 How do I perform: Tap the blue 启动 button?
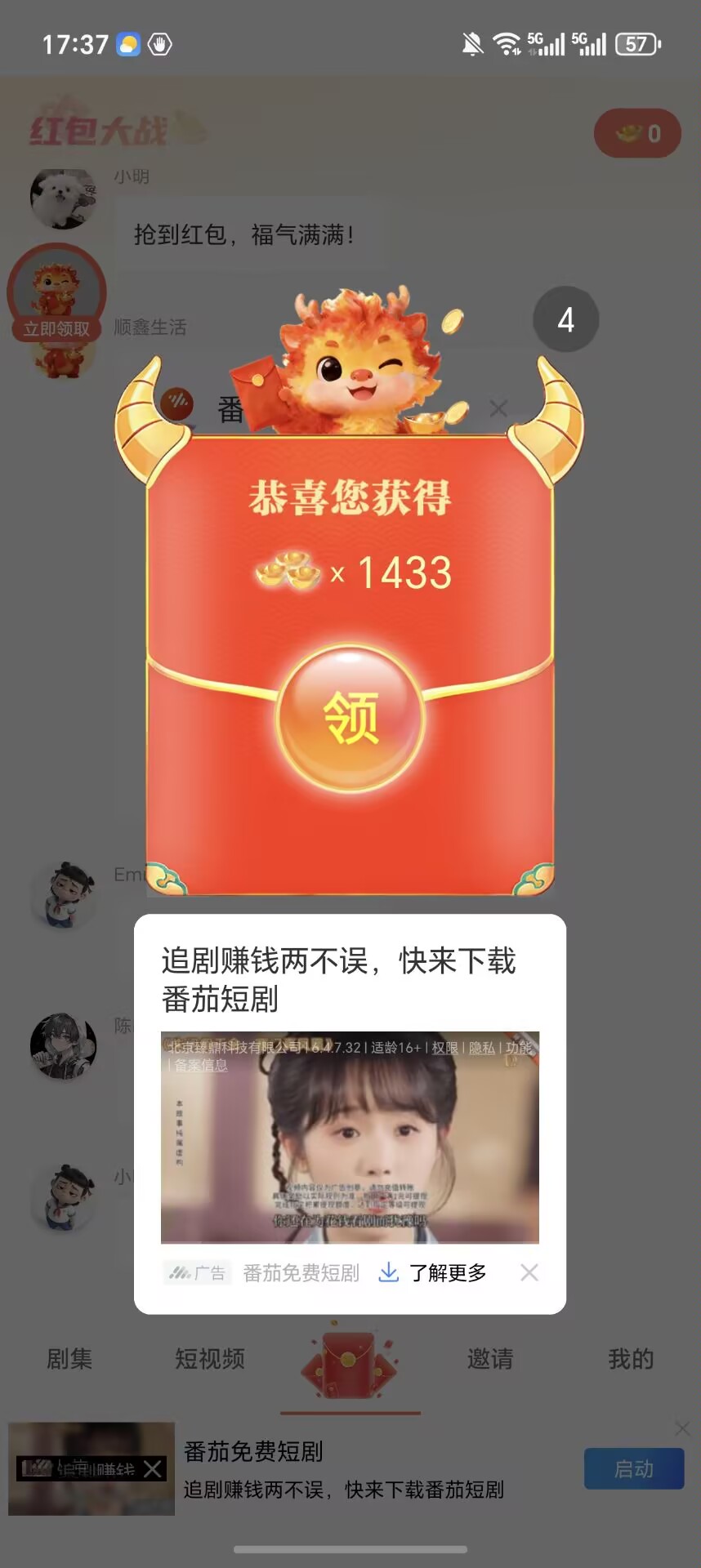[634, 1469]
